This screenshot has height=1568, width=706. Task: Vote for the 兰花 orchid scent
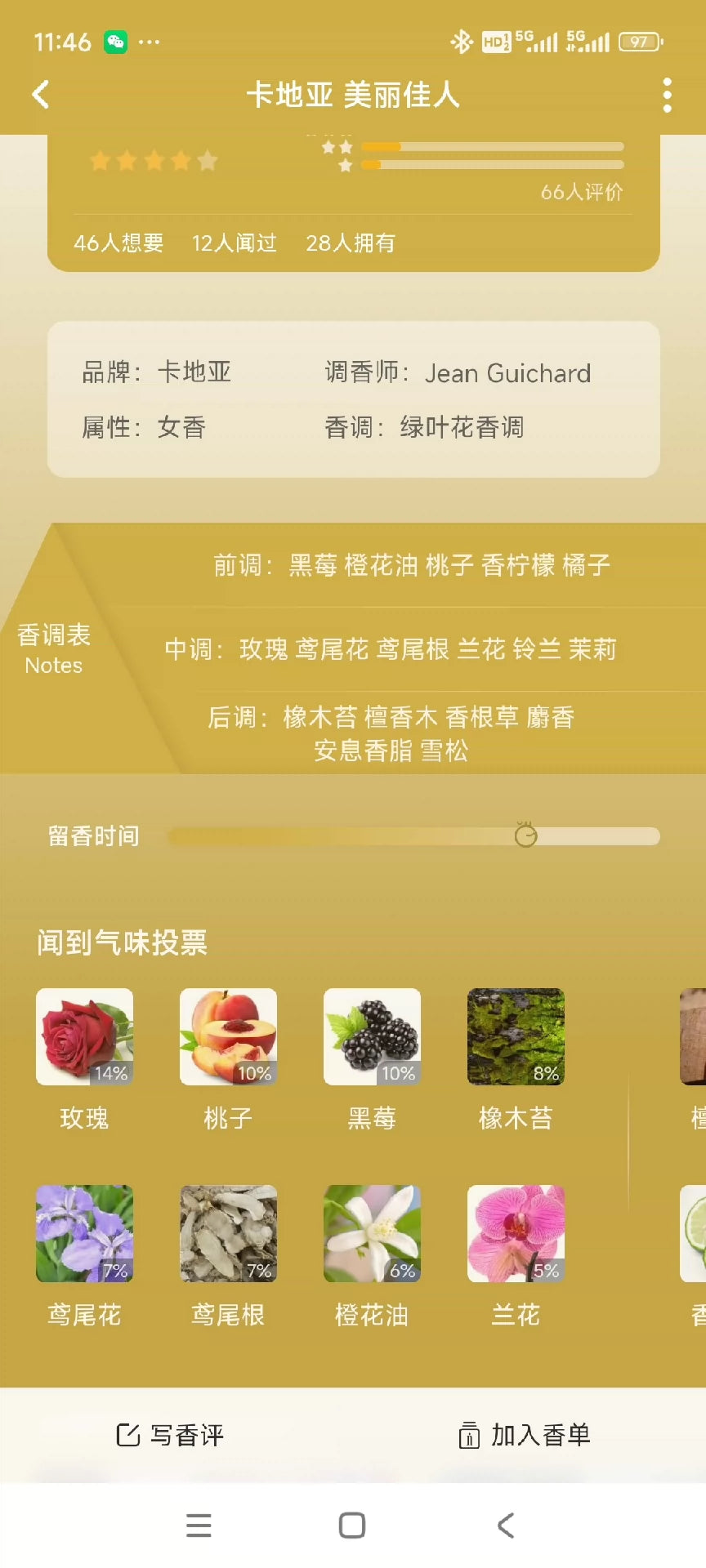pos(516,1234)
